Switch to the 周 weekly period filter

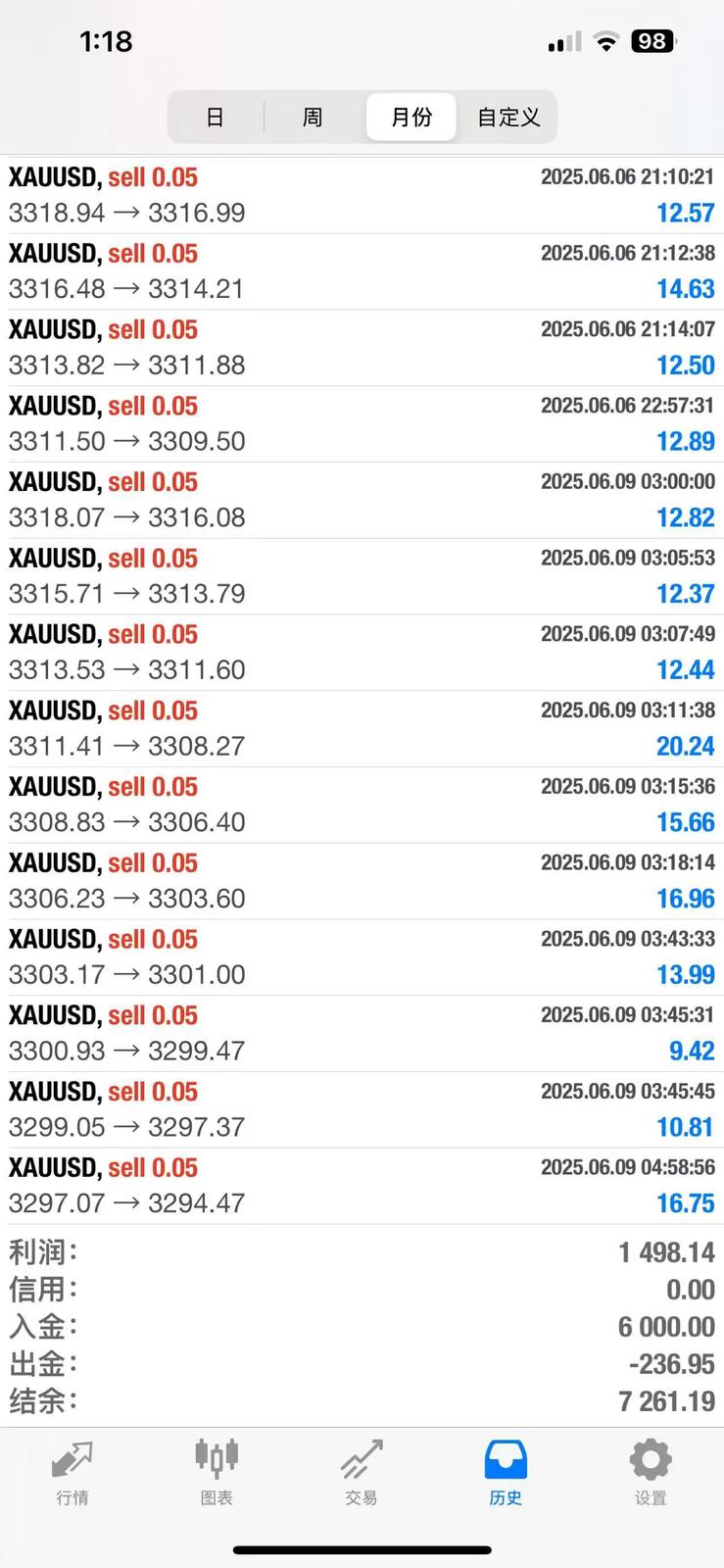pyautogui.click(x=312, y=117)
